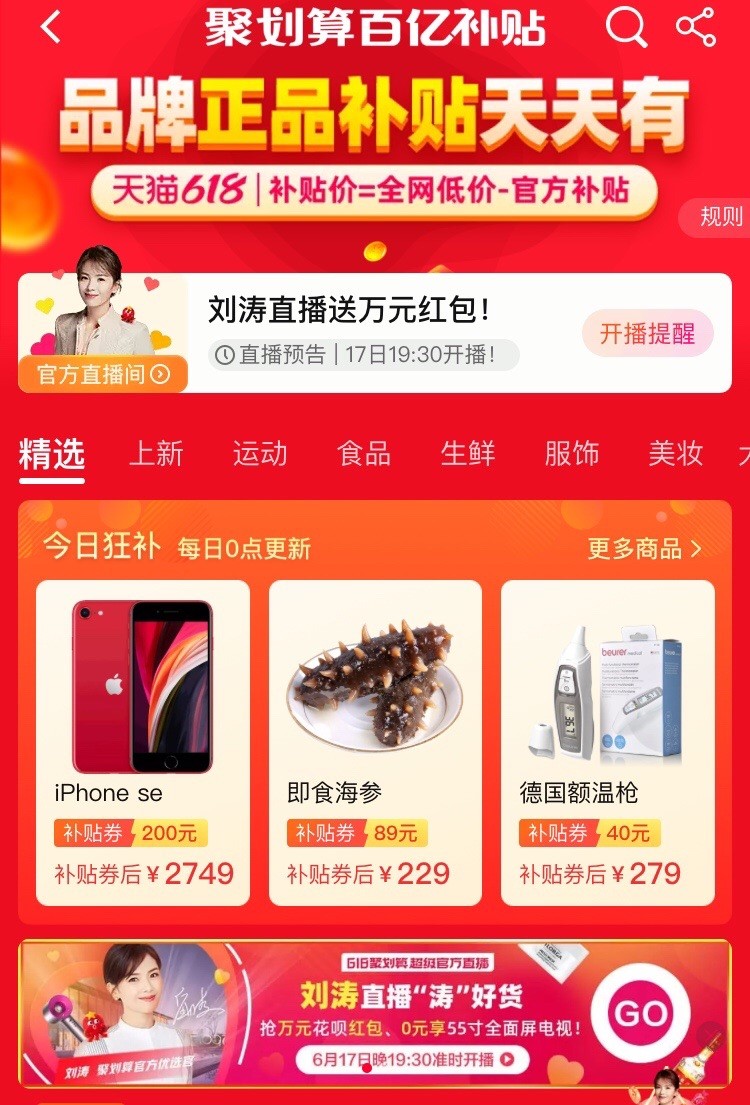The width and height of the screenshot is (750, 1105).
Task: Enter the 官方直播间 official live room
Action: click(x=103, y=374)
